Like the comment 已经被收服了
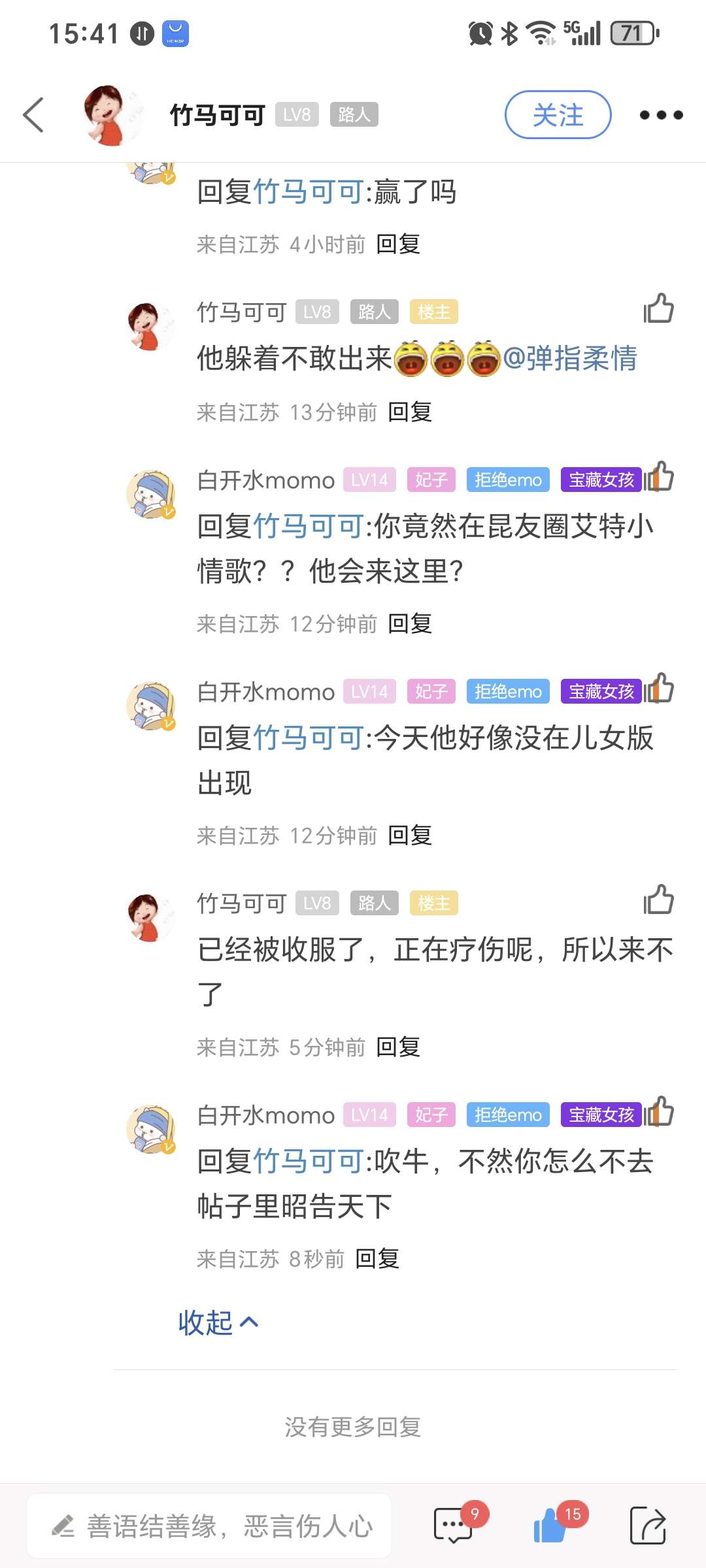The width and height of the screenshot is (706, 1568). (658, 900)
